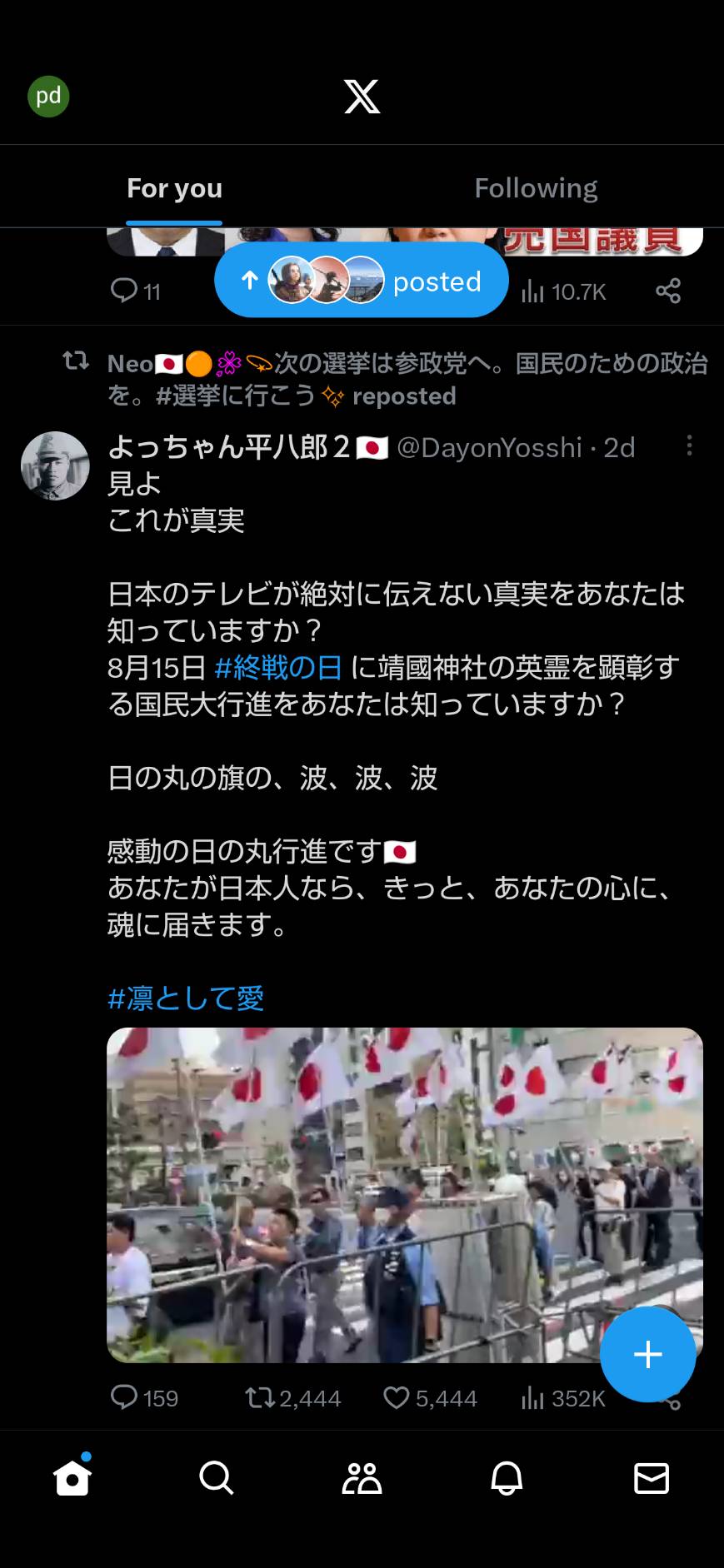This screenshot has height=1568, width=724.
Task: Switch to the Following tab
Action: [x=536, y=188]
